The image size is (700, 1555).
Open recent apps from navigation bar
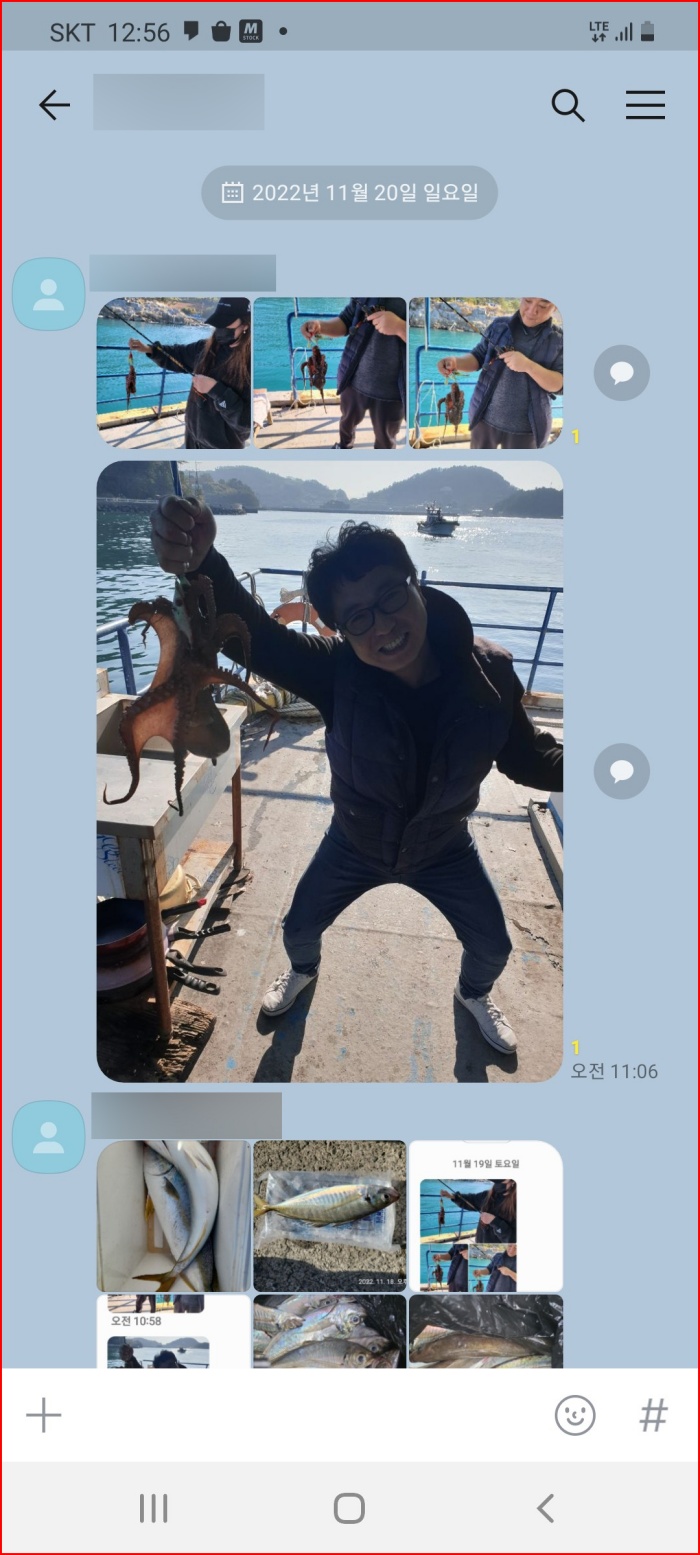tap(153, 1508)
